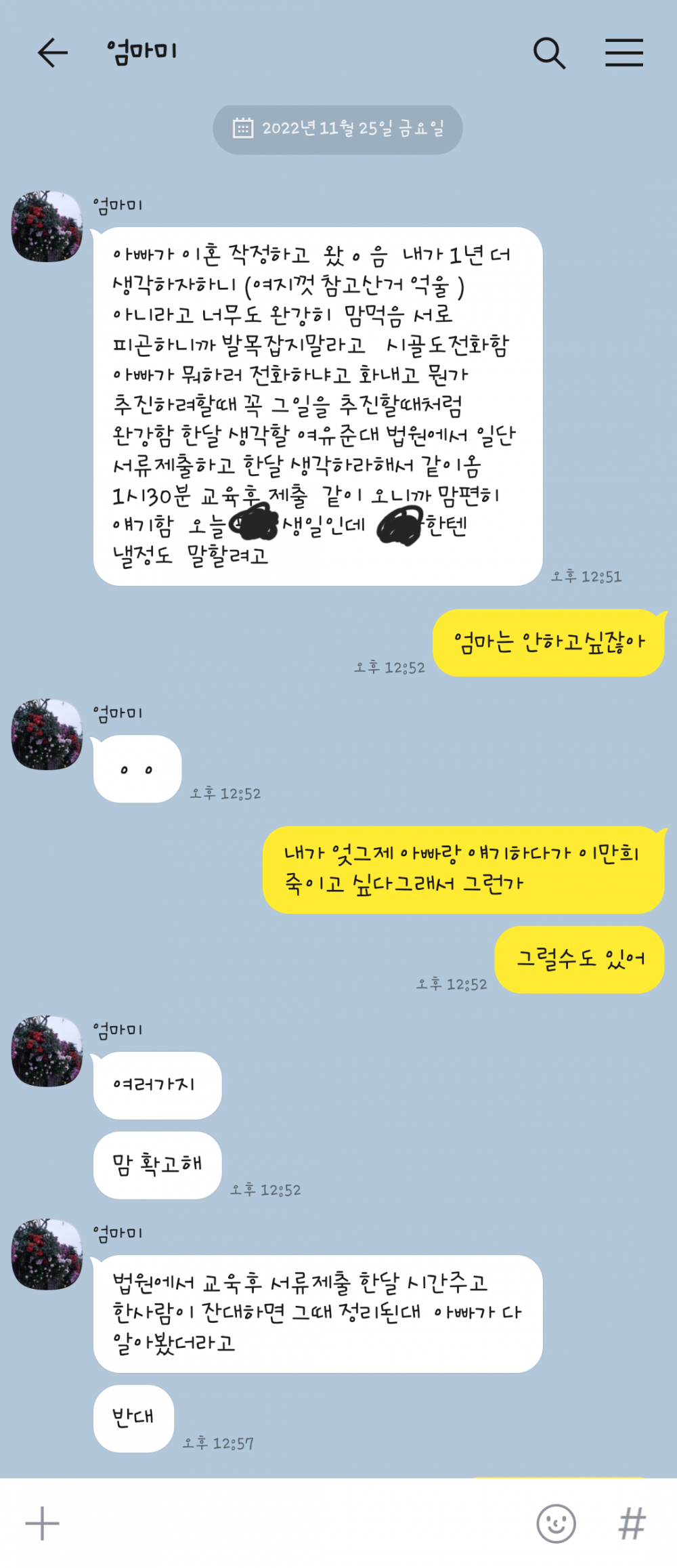Open the chat room hamburger menu
The image size is (677, 1568).
pos(624,52)
